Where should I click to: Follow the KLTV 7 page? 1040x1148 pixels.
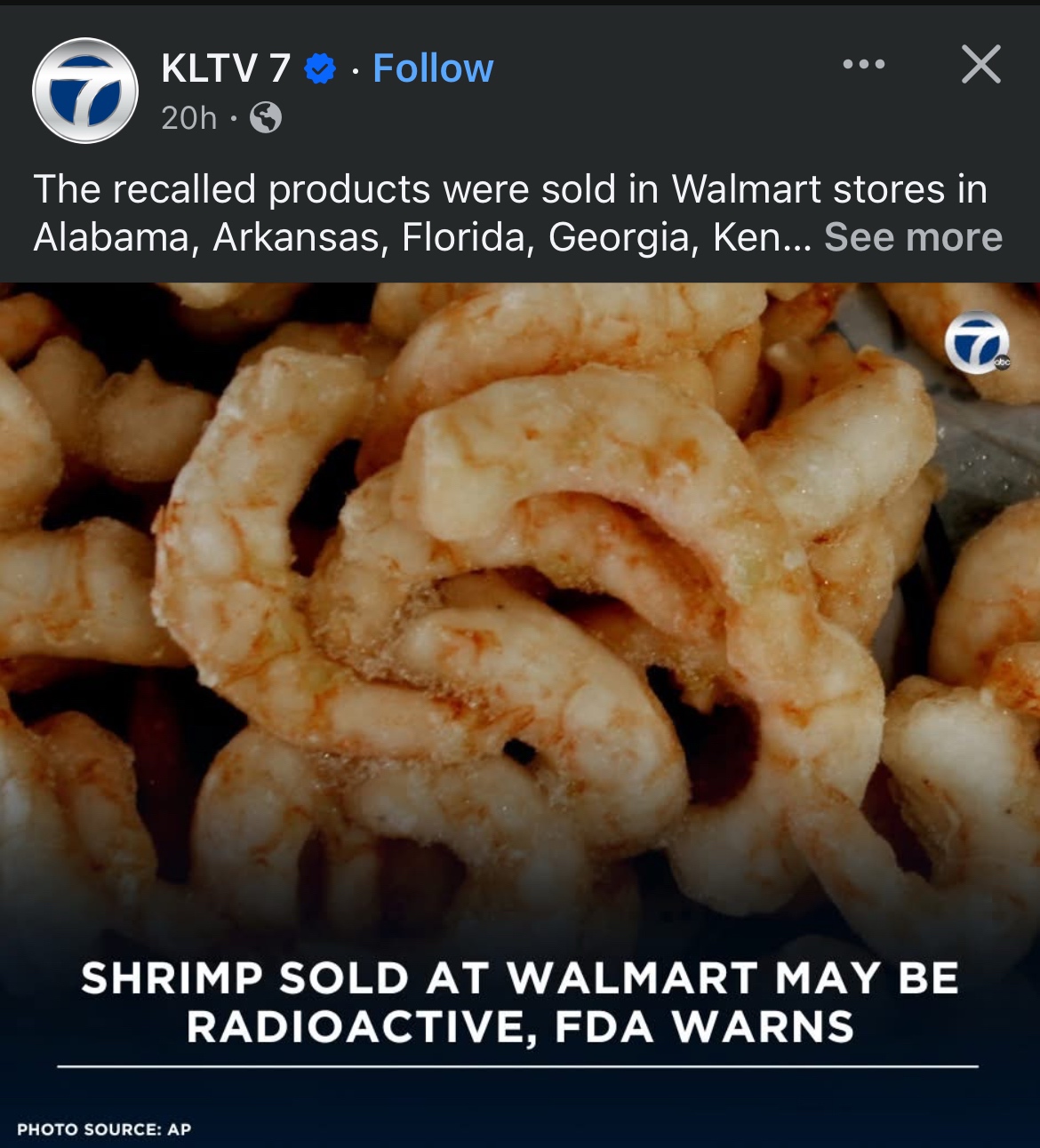(x=432, y=68)
